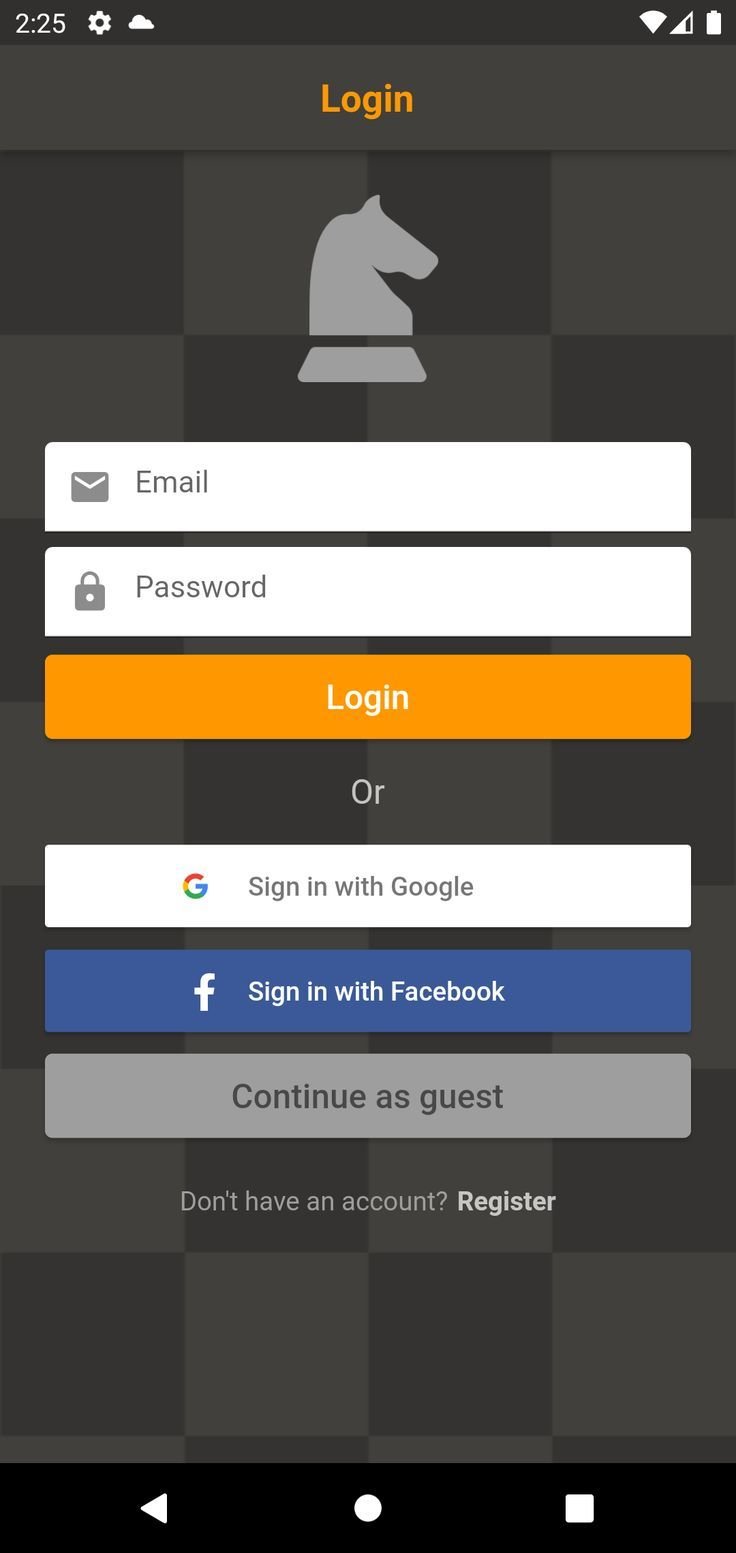
Task: Sign in with Facebook
Action: [x=368, y=991]
